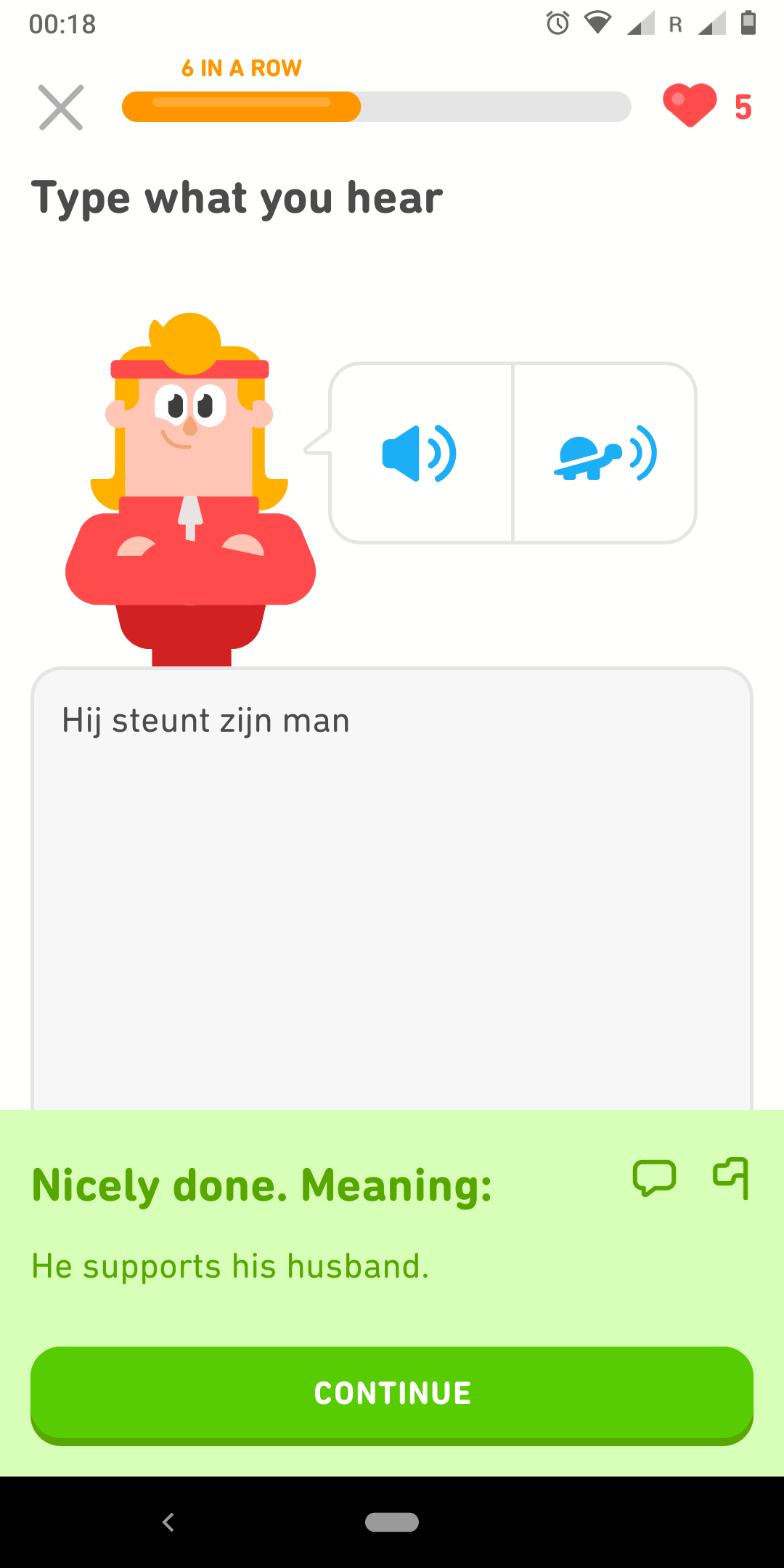This screenshot has width=784, height=1568.
Task: Close the lesson with the X
Action: [x=61, y=107]
